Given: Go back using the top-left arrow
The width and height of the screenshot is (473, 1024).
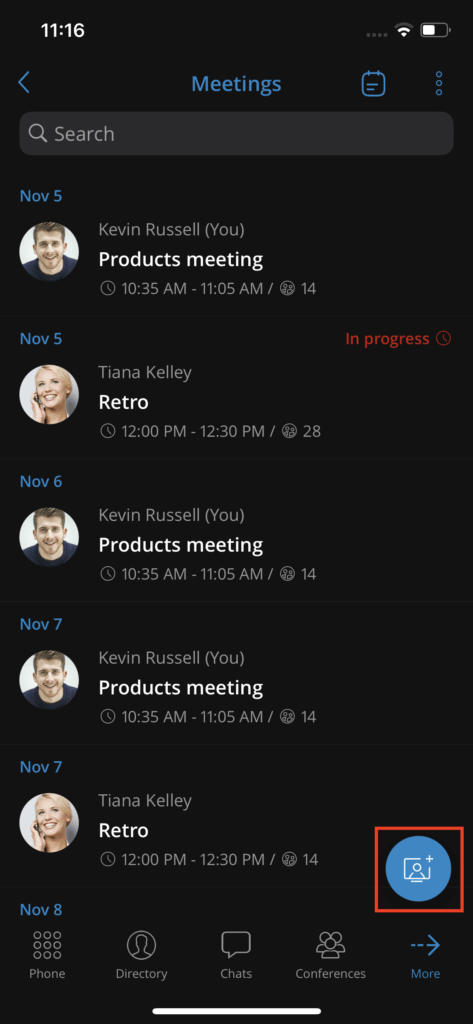Looking at the screenshot, I should (24, 83).
